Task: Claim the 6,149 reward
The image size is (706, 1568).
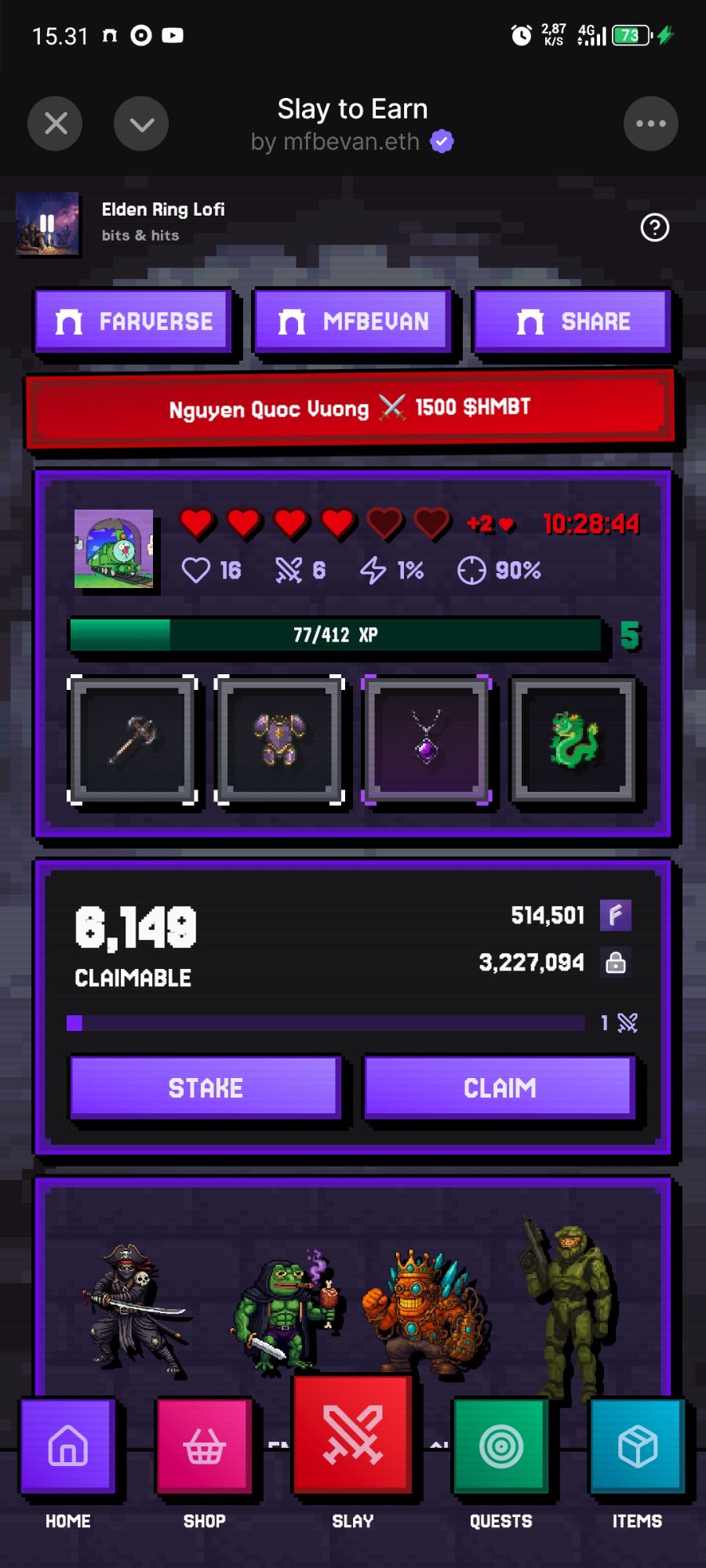Action: 500,1087
